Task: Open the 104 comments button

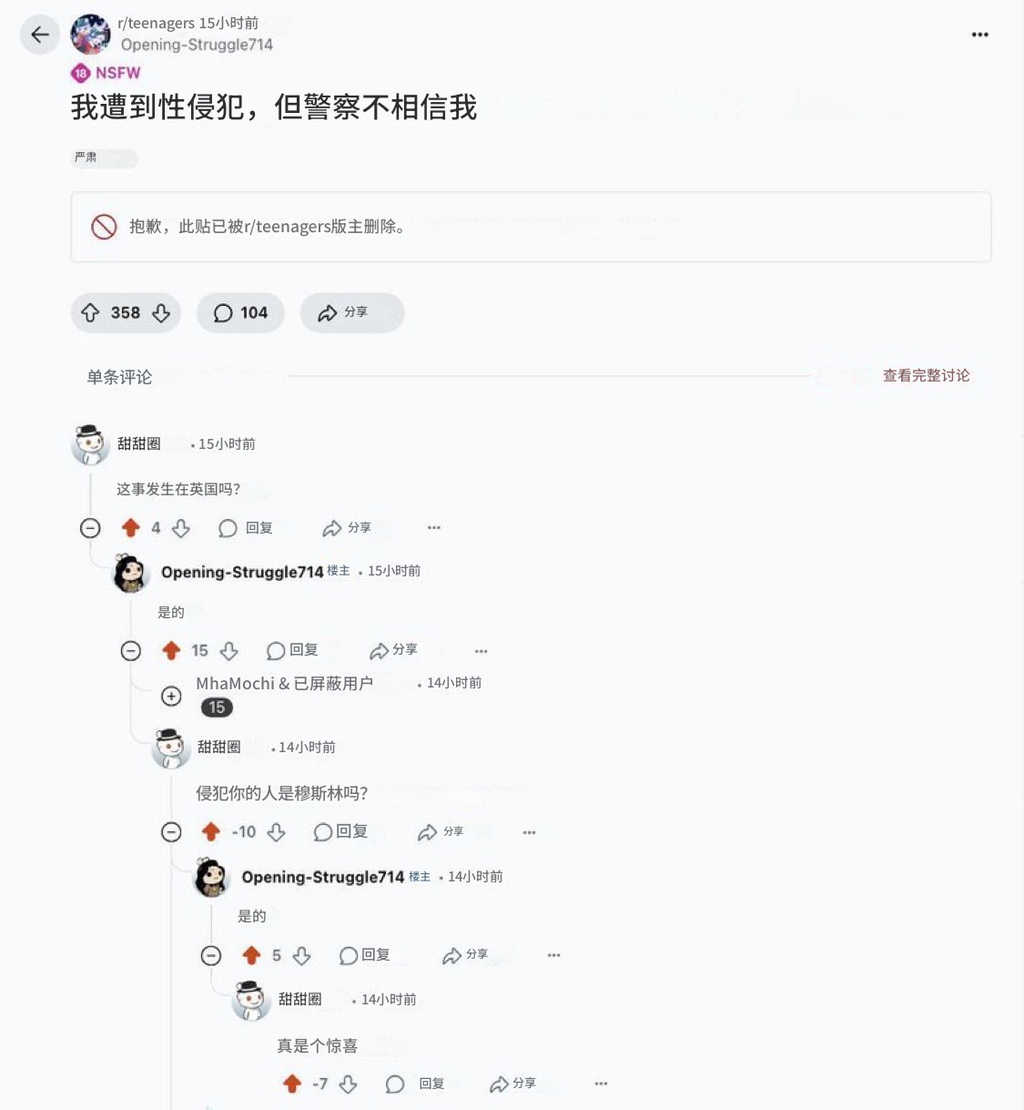Action: point(240,313)
